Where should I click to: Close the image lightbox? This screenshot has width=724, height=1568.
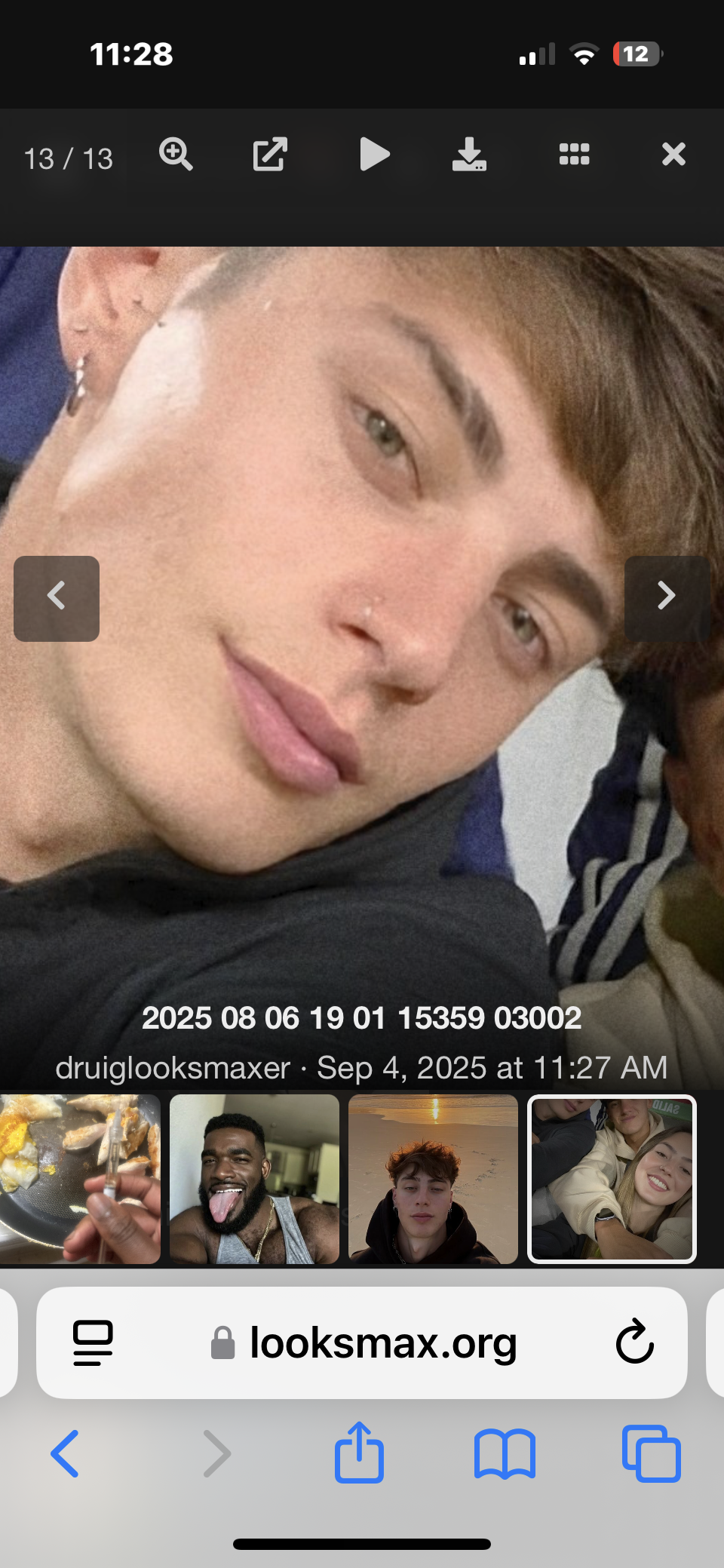[673, 155]
